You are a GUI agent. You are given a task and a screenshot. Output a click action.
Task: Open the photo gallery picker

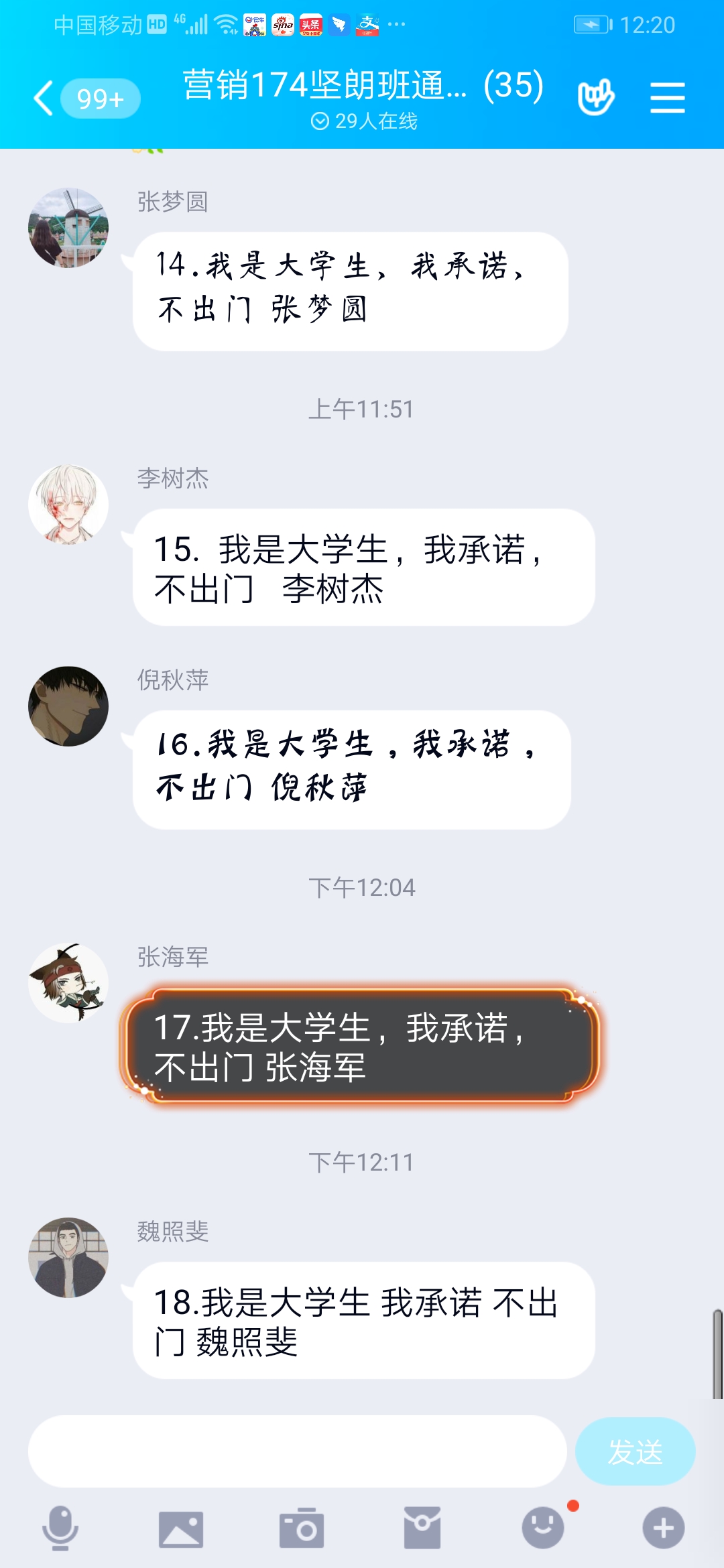[181, 1528]
